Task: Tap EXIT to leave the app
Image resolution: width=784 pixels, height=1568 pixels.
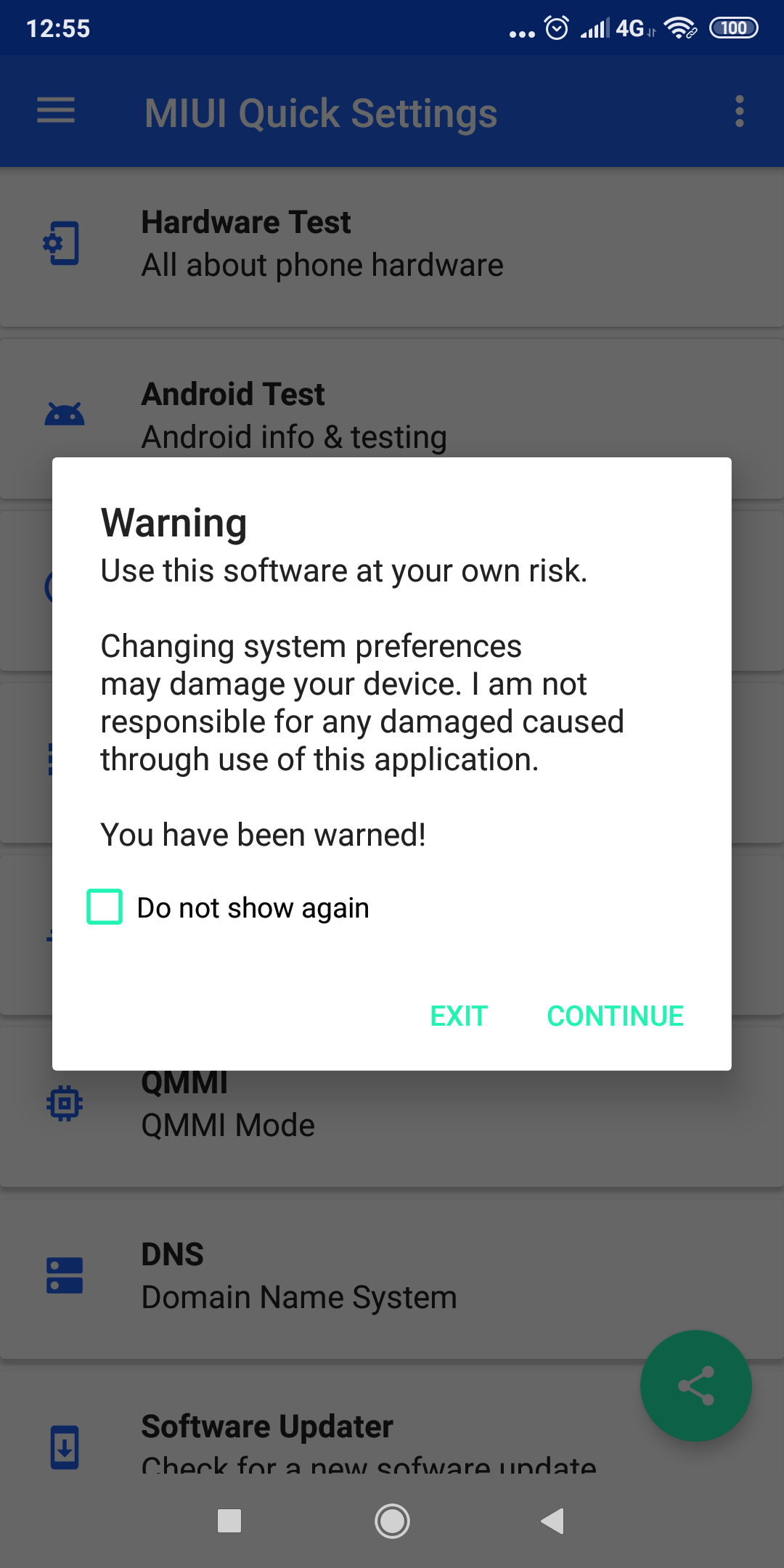Action: pyautogui.click(x=459, y=1016)
